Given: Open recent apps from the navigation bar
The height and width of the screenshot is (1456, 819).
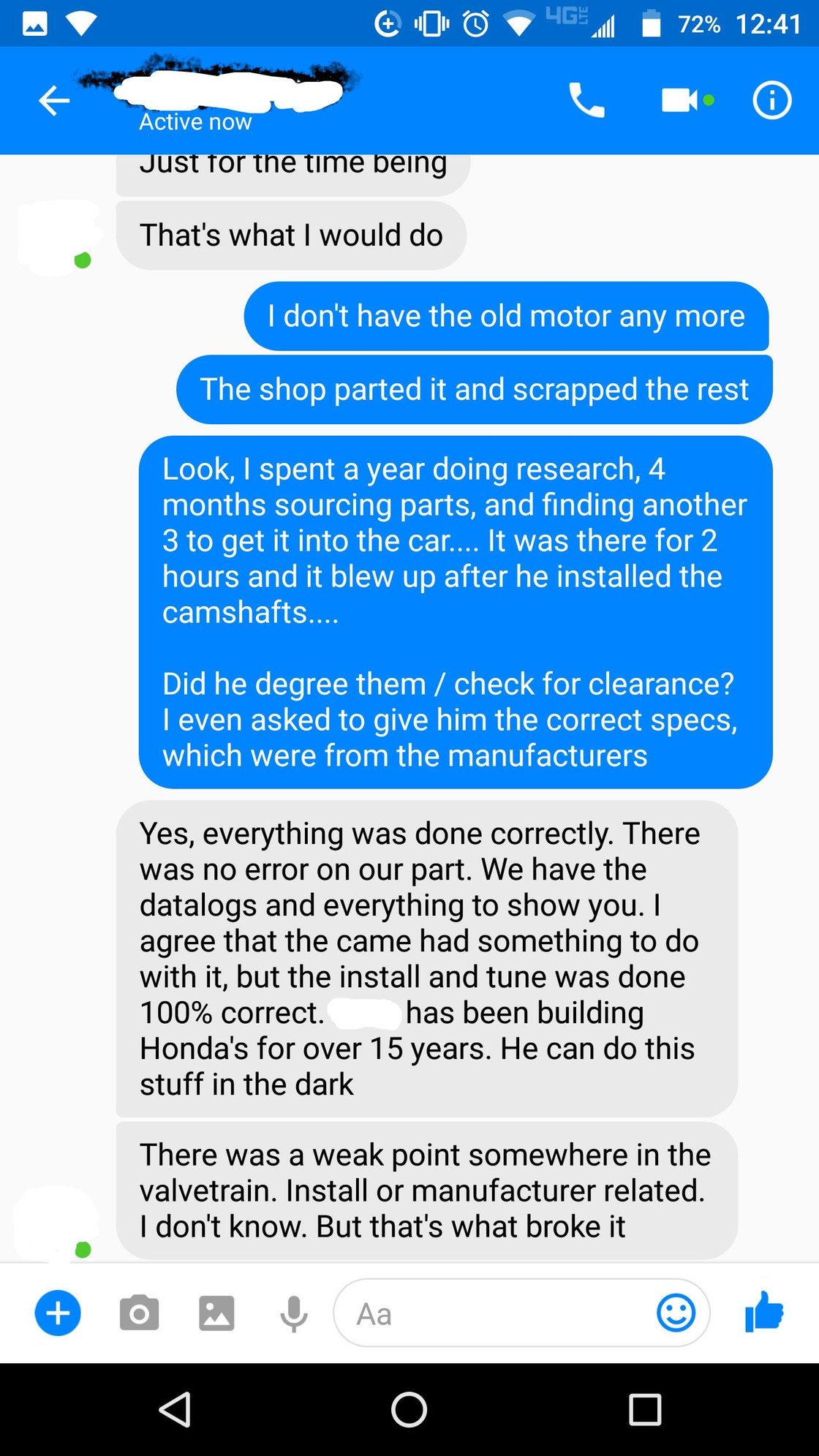Looking at the screenshot, I should tap(644, 1409).
